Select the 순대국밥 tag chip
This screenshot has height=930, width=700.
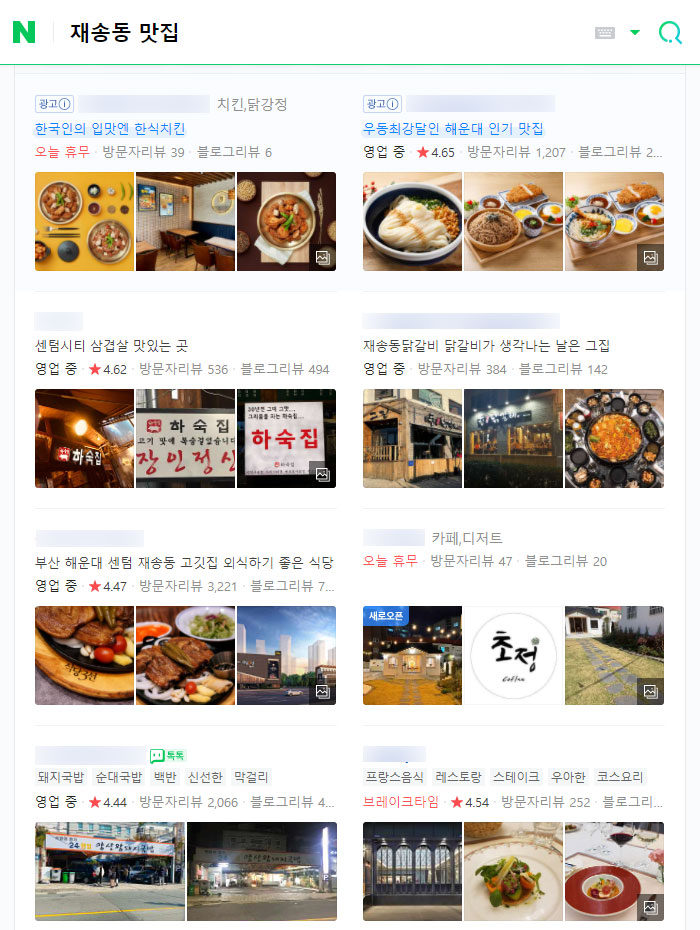118,777
